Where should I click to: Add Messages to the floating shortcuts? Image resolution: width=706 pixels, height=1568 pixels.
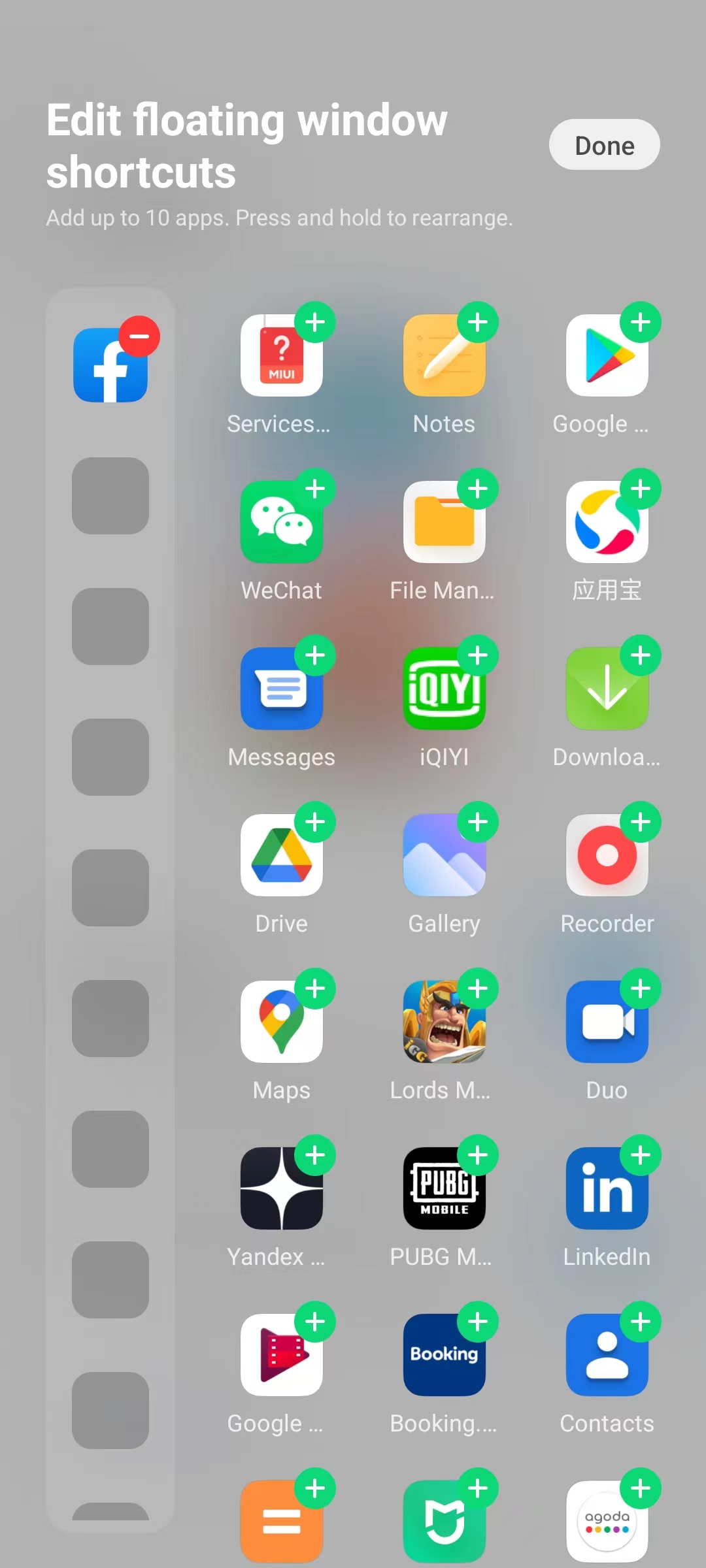coord(315,655)
